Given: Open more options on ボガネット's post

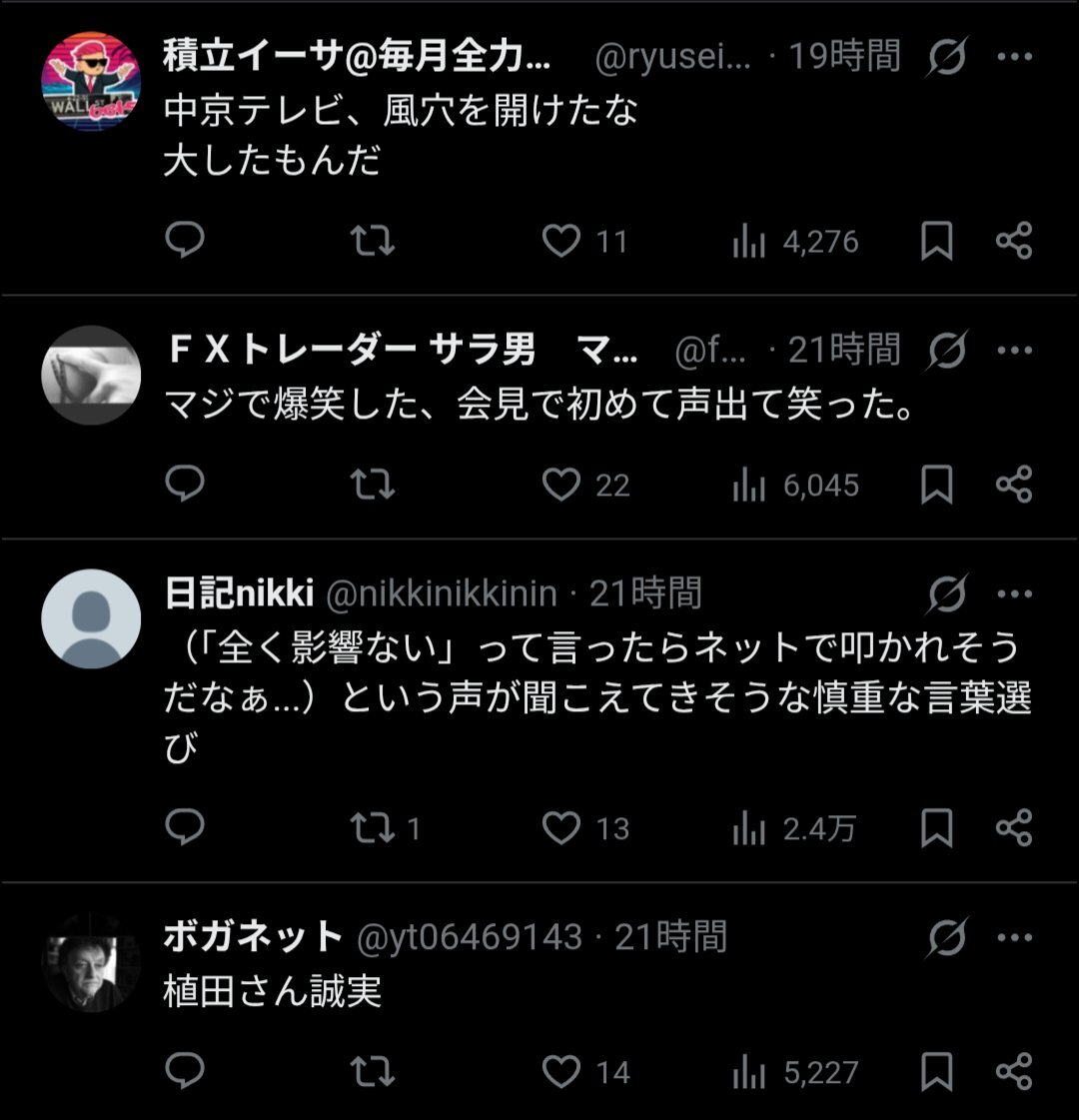Looking at the screenshot, I should click(1015, 938).
